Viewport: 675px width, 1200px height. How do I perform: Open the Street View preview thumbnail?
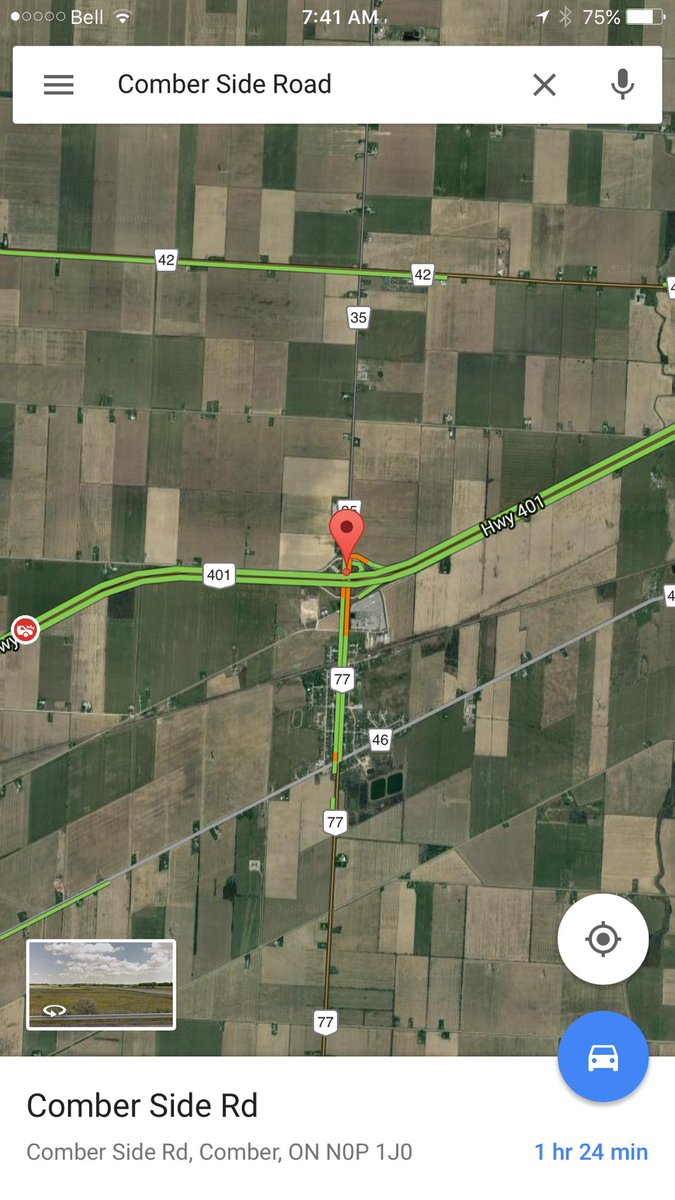(101, 984)
